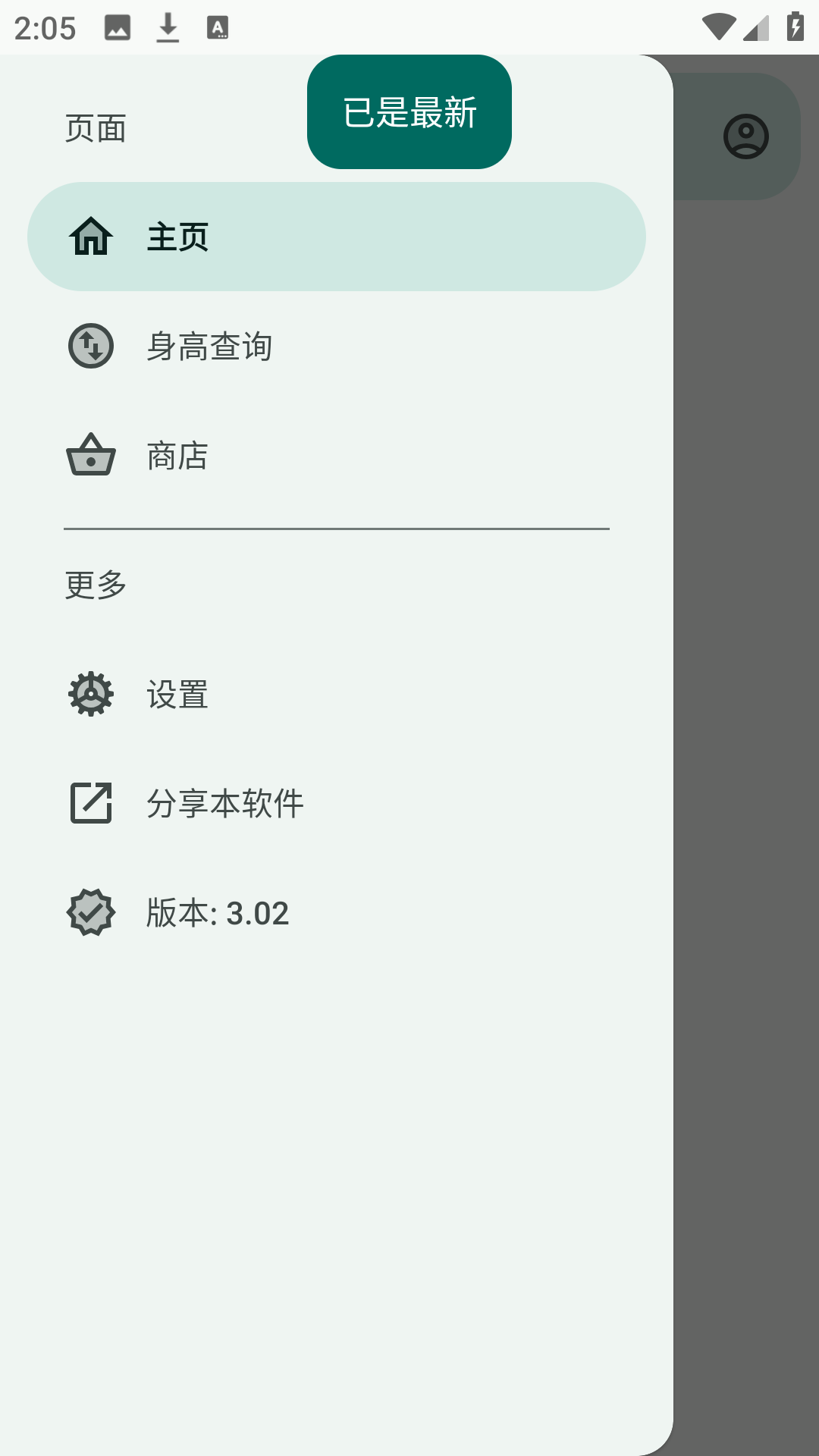The image size is (819, 1456).
Task: Tap the keyboard indicator icon in status bar
Action: [218, 27]
